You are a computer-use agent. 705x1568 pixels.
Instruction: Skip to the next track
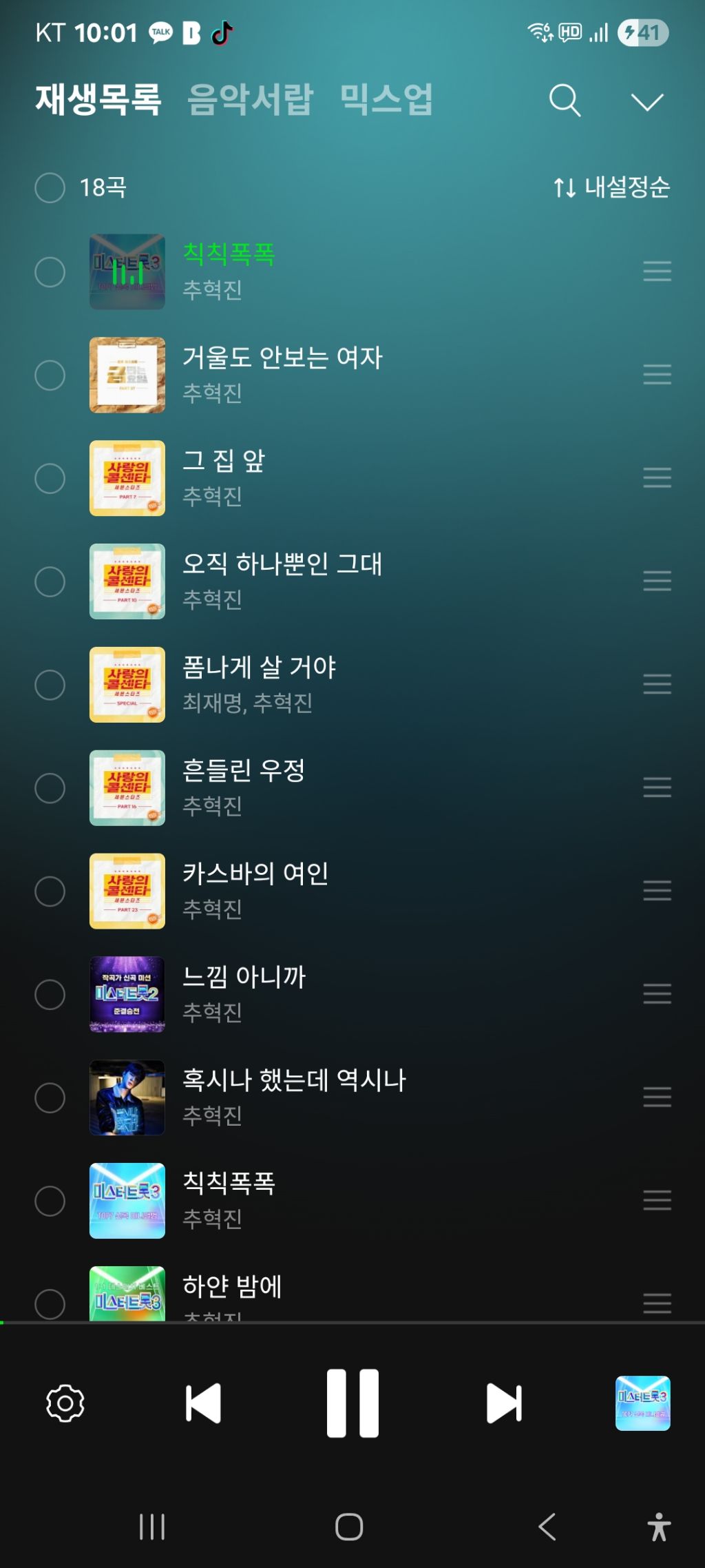[504, 1403]
